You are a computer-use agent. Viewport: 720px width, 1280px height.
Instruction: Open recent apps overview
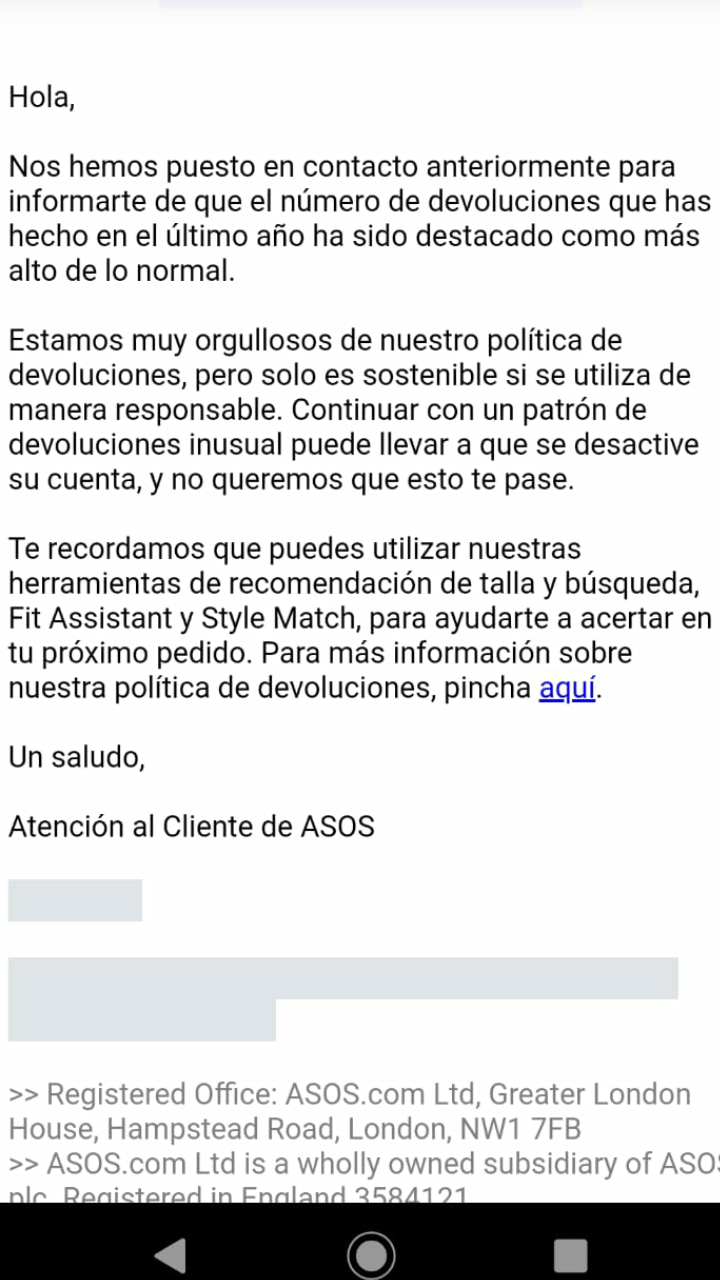tap(570, 1255)
